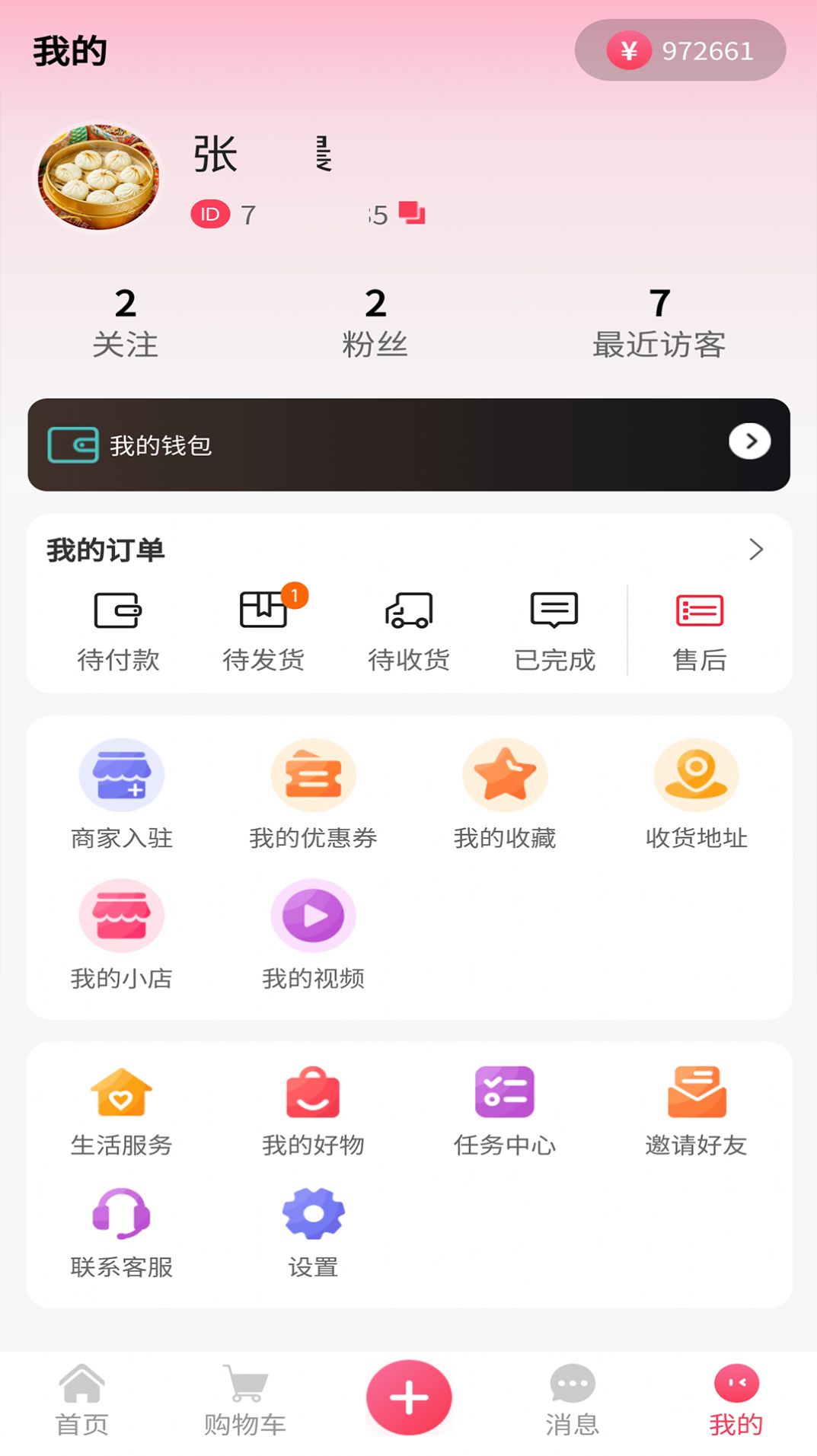Viewport: 817px width, 1456px height.
Task: Expand 我的钱包 wallet with the arrow
Action: coord(749,441)
